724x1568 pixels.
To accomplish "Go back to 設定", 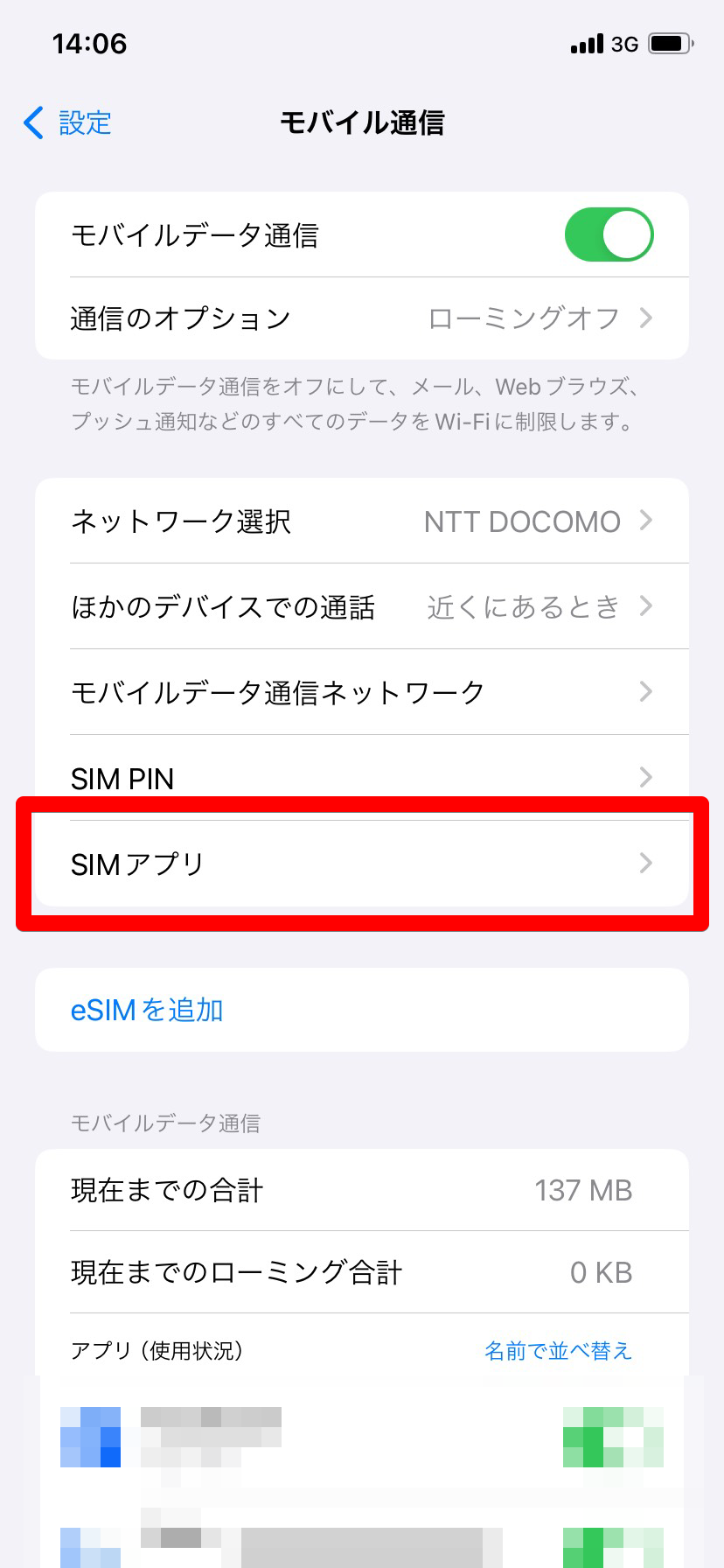I will point(68,122).
